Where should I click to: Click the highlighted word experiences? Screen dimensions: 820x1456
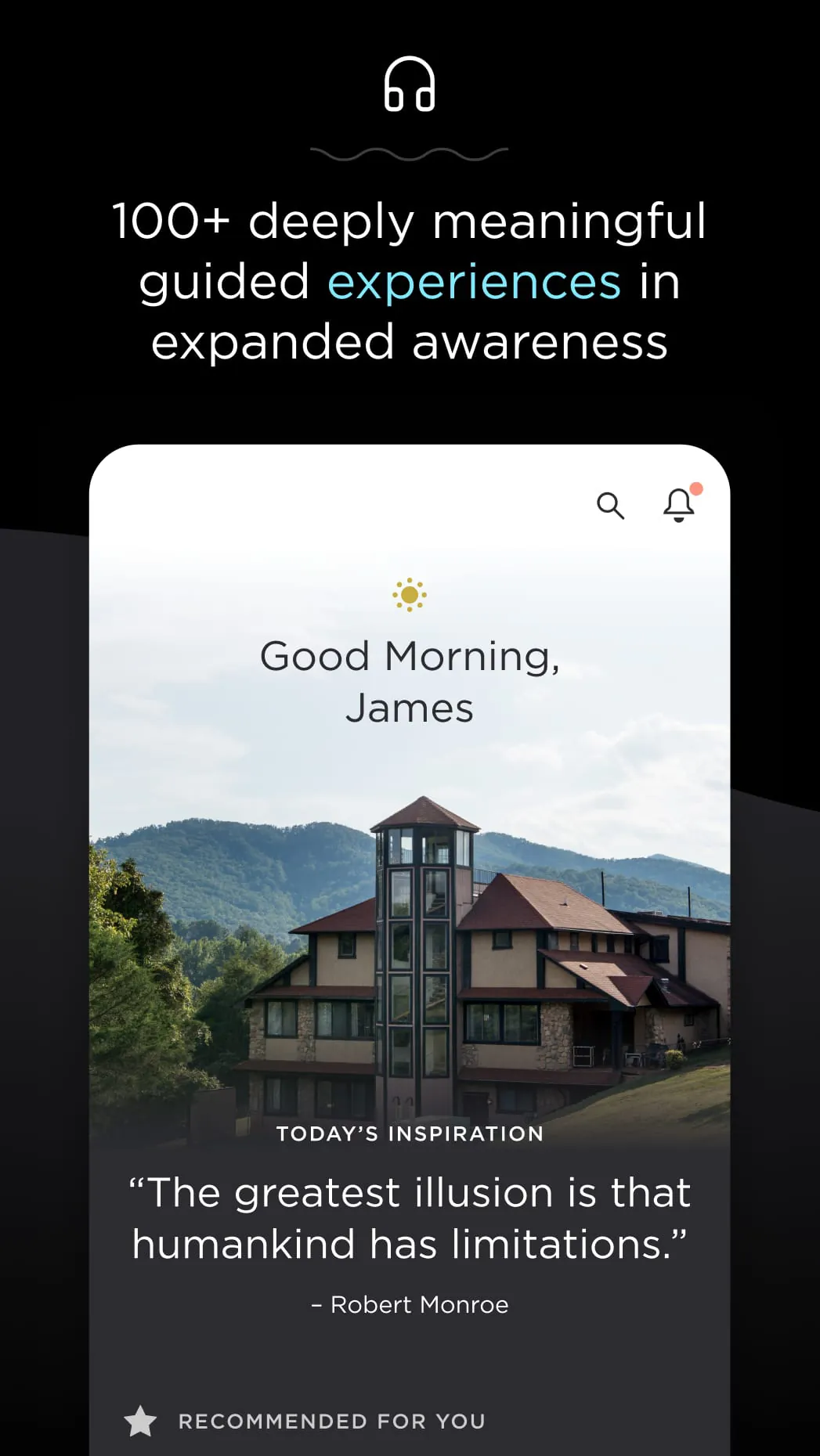point(473,280)
